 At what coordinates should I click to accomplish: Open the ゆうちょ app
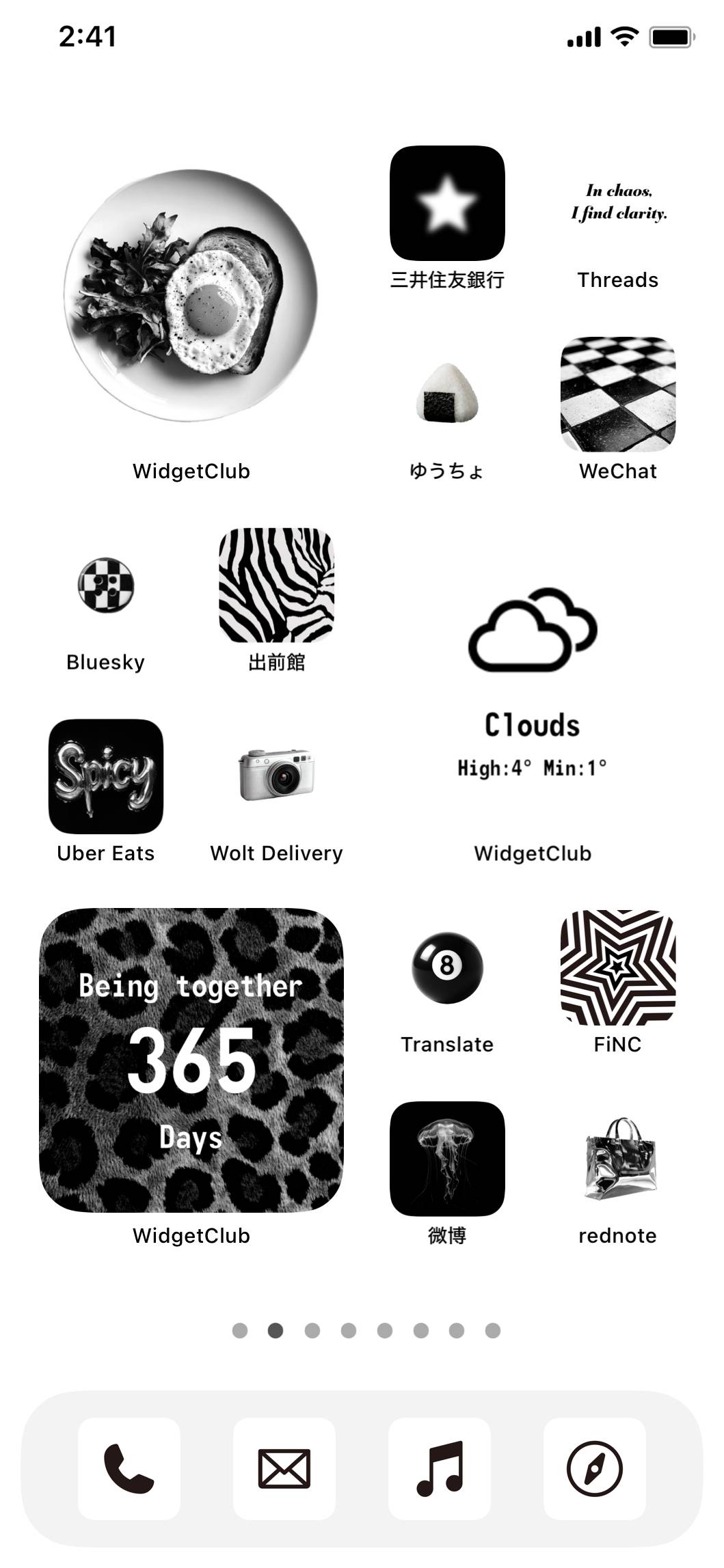[447, 394]
